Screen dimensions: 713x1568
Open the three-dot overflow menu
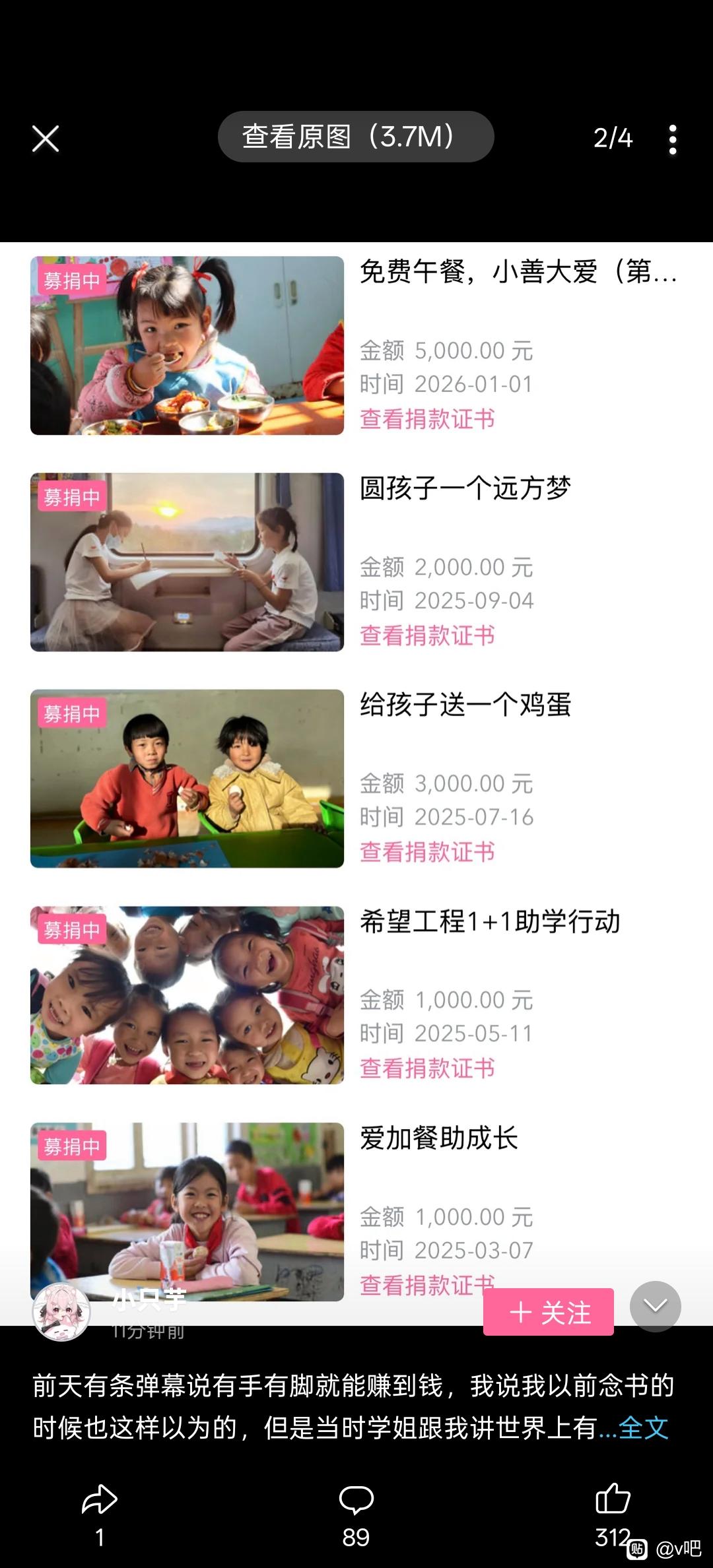tap(672, 139)
